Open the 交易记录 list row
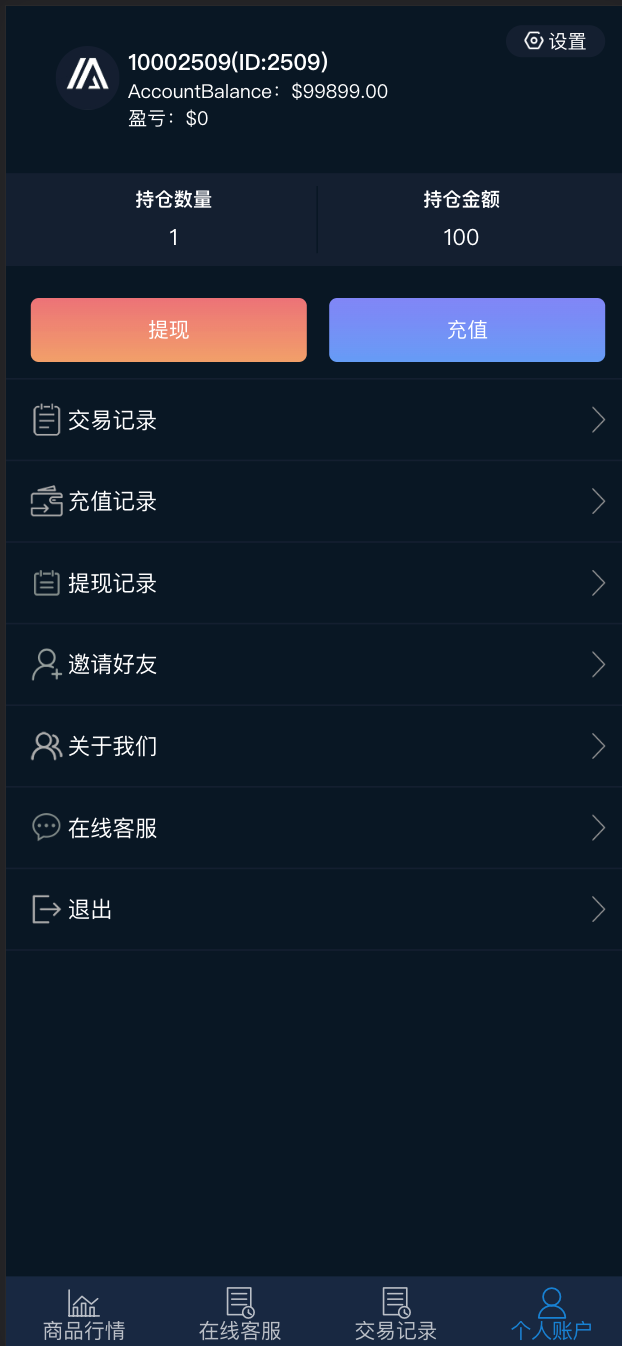 point(311,420)
